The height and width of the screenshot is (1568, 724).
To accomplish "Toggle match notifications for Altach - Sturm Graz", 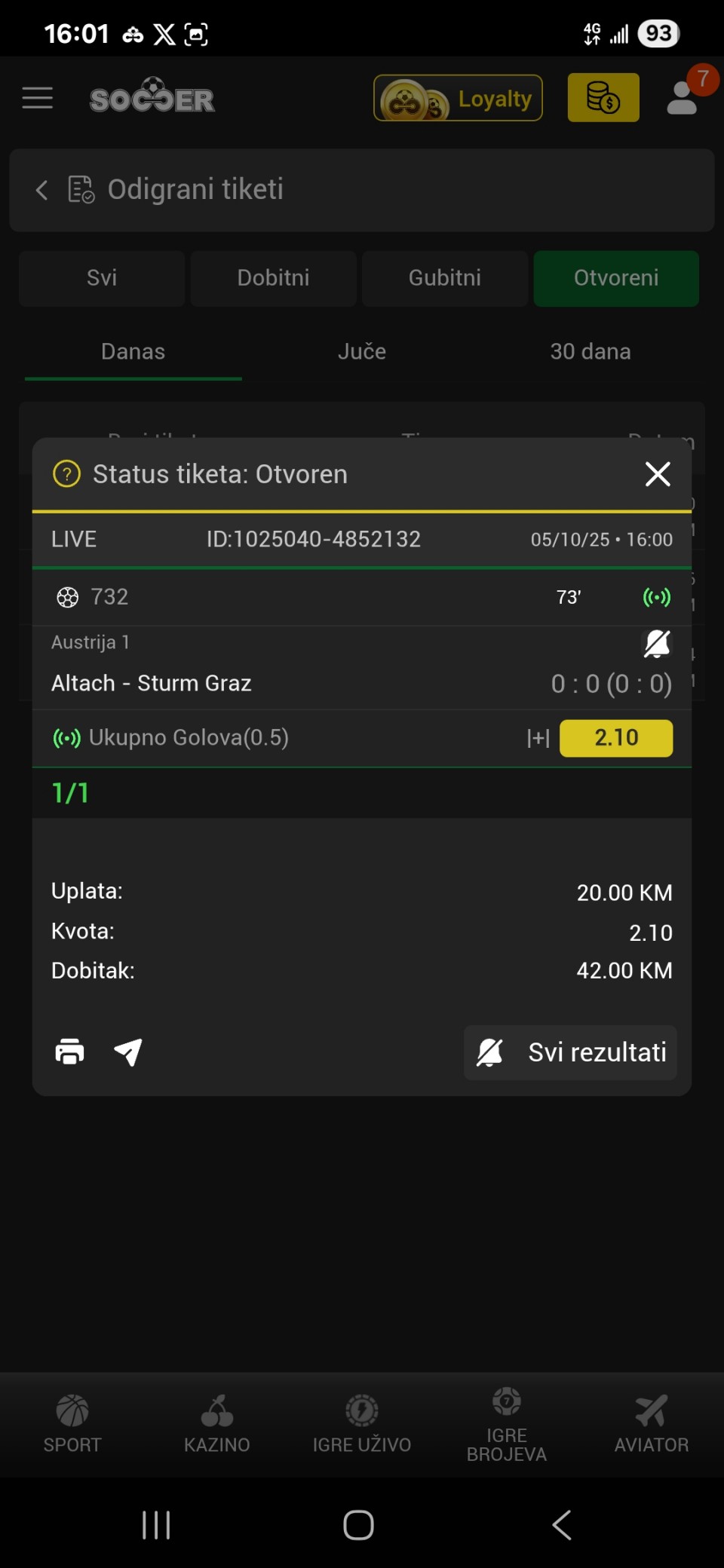I will (657, 643).
